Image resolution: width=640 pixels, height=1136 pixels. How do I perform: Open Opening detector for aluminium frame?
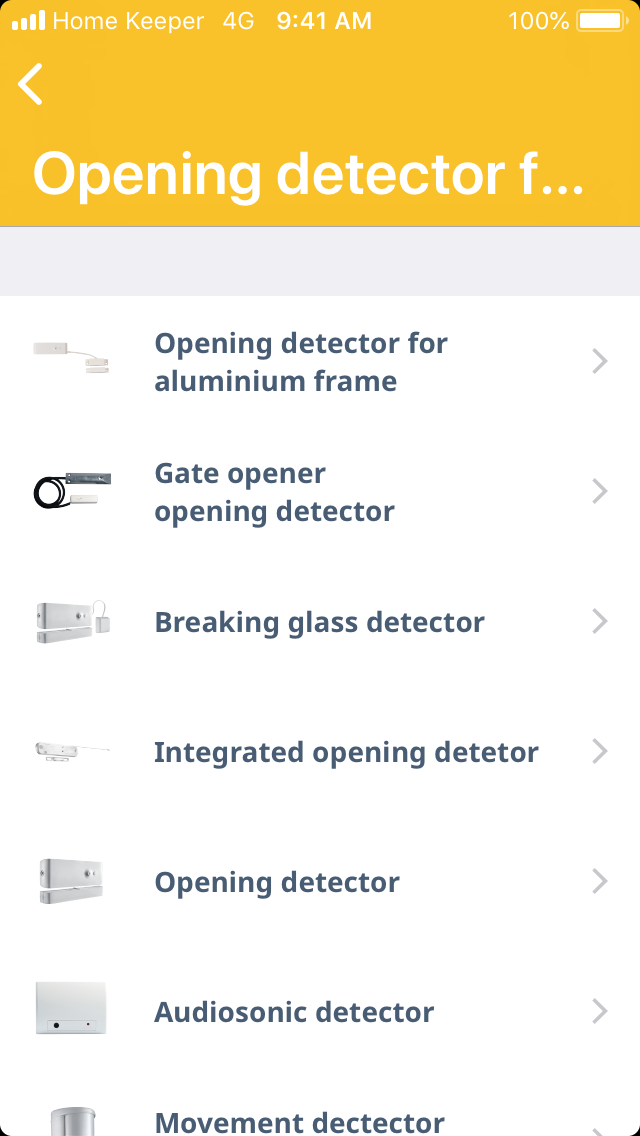coord(320,362)
